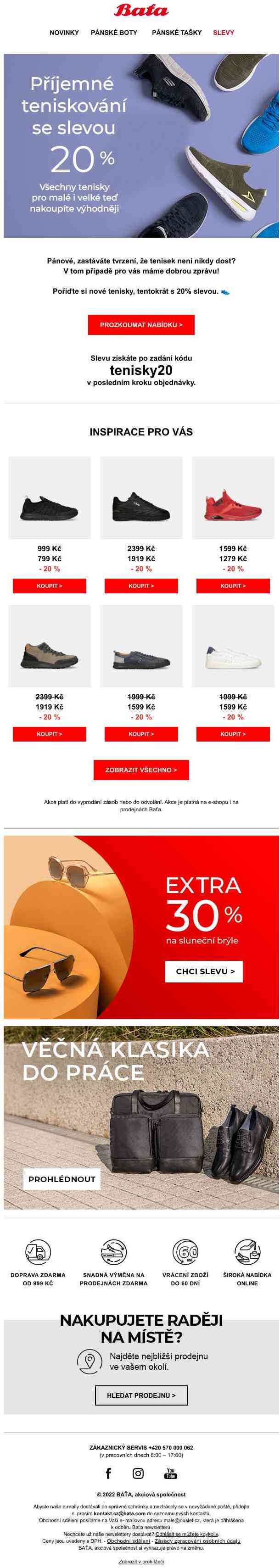This screenshot has width=280, height=1568.
Task: Go to PÁNSKÉ BOTY section
Action: 114,33
